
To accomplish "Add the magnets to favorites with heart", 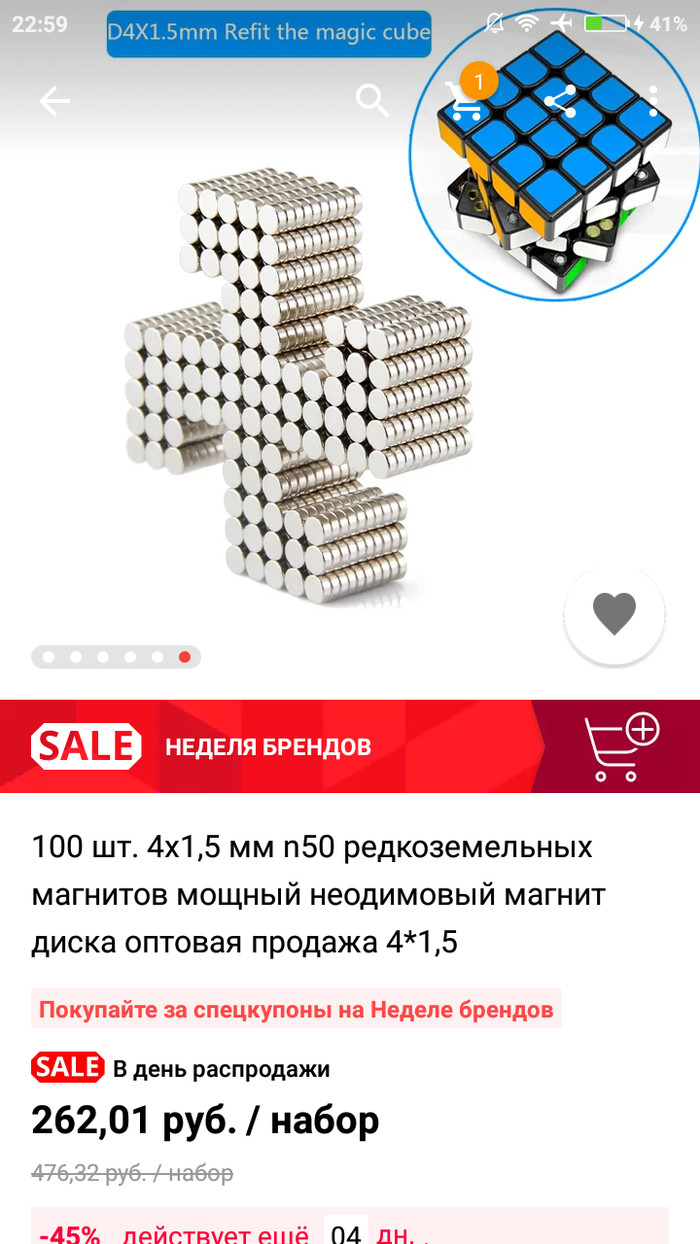I will pyautogui.click(x=614, y=614).
